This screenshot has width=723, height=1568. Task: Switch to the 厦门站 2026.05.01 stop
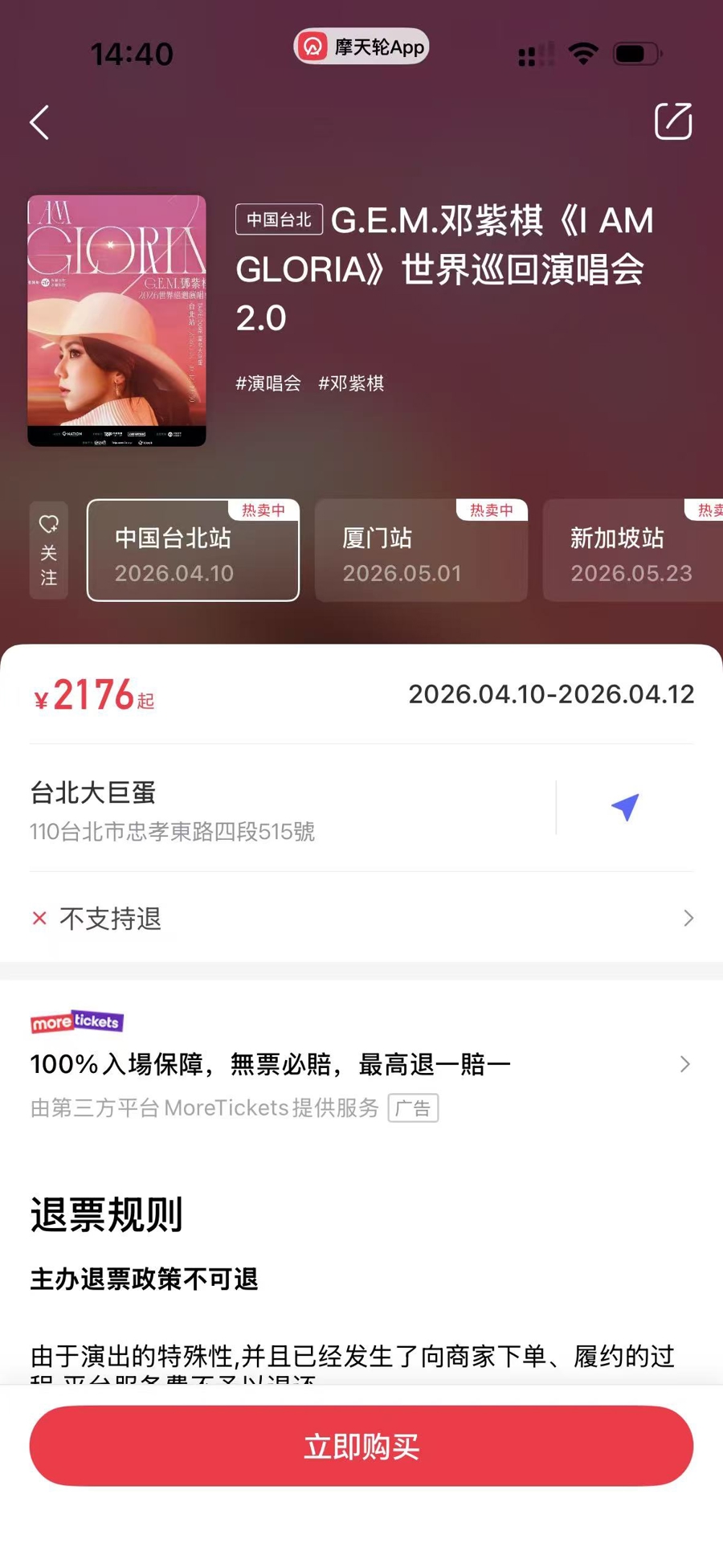point(421,551)
